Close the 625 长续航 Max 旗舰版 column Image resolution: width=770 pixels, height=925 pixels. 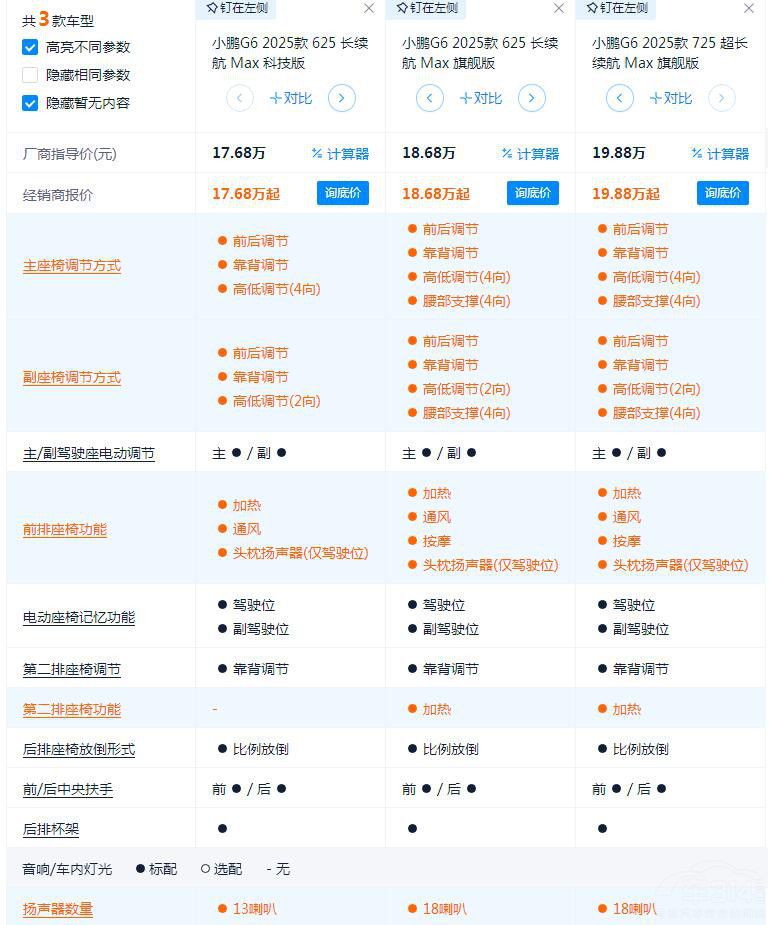[559, 8]
